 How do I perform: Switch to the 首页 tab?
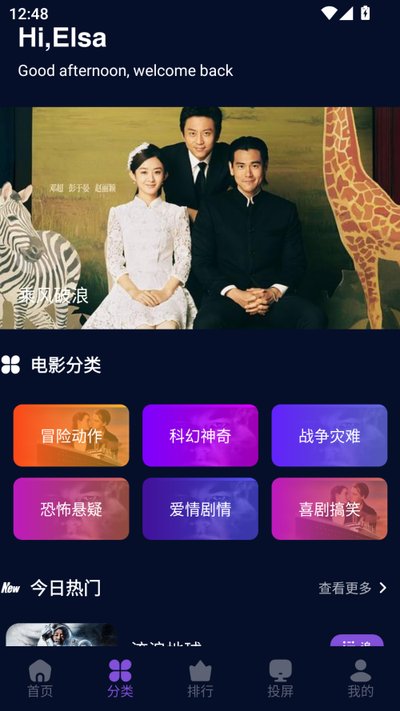coord(40,678)
